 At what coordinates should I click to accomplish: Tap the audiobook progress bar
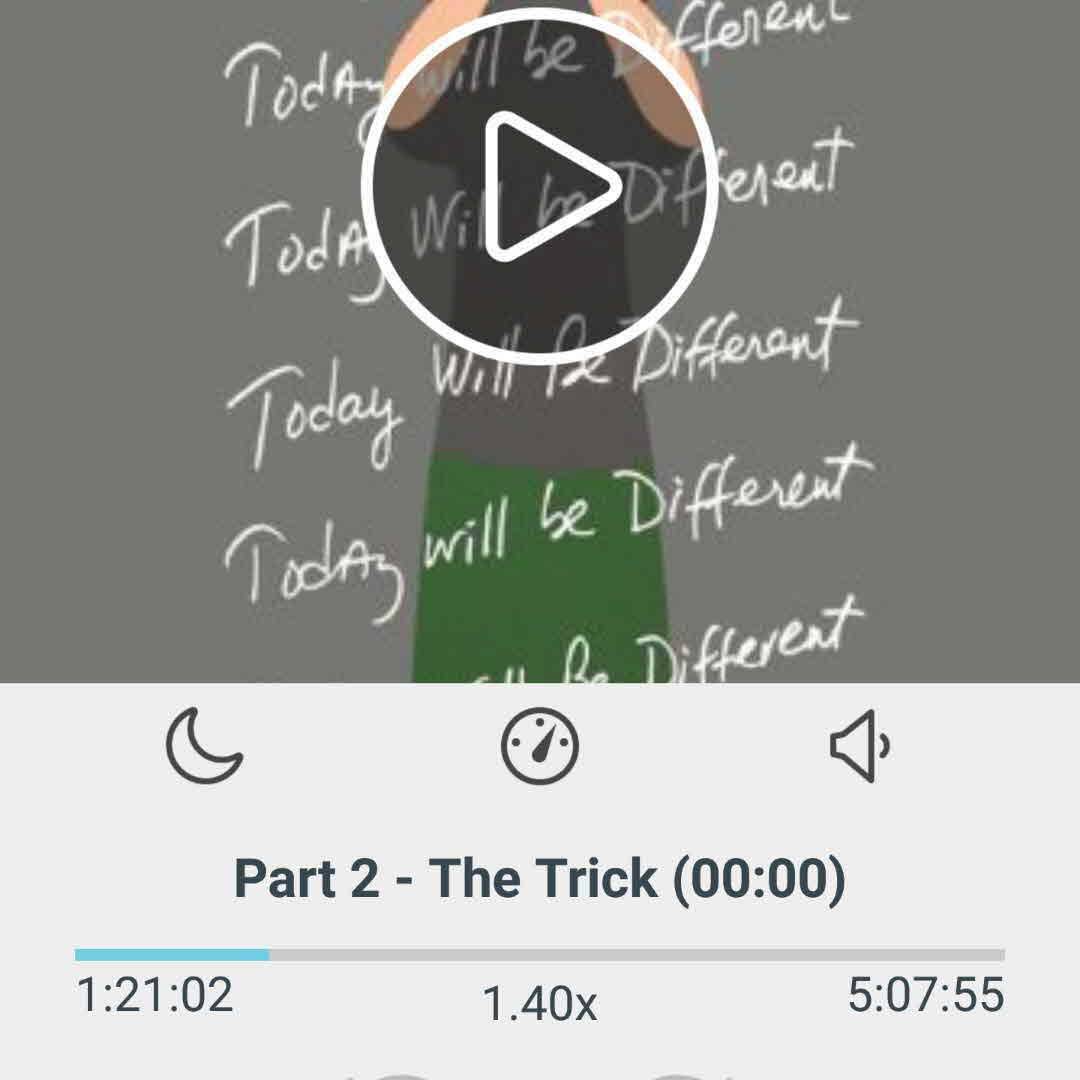540,955
